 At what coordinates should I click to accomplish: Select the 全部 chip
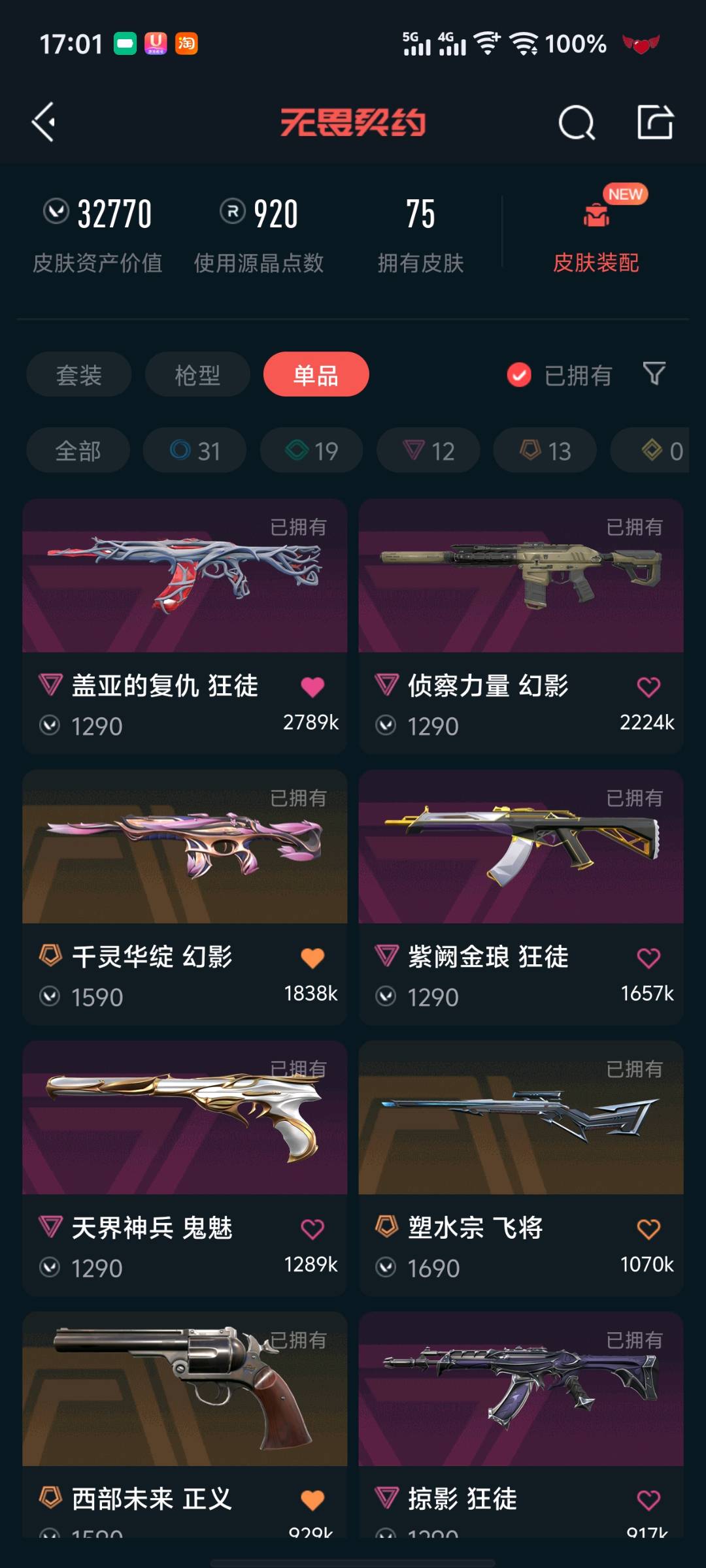click(78, 451)
